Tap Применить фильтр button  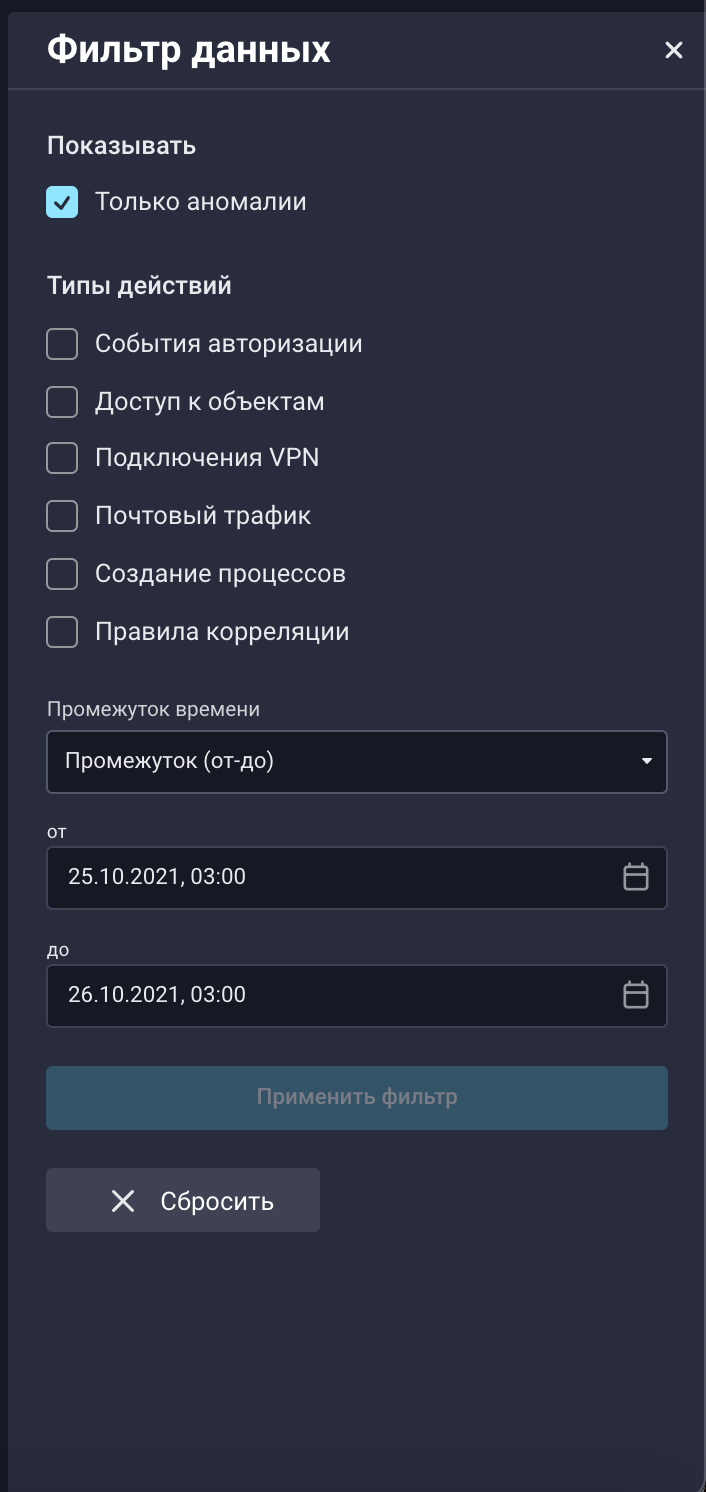pyautogui.click(x=356, y=1098)
